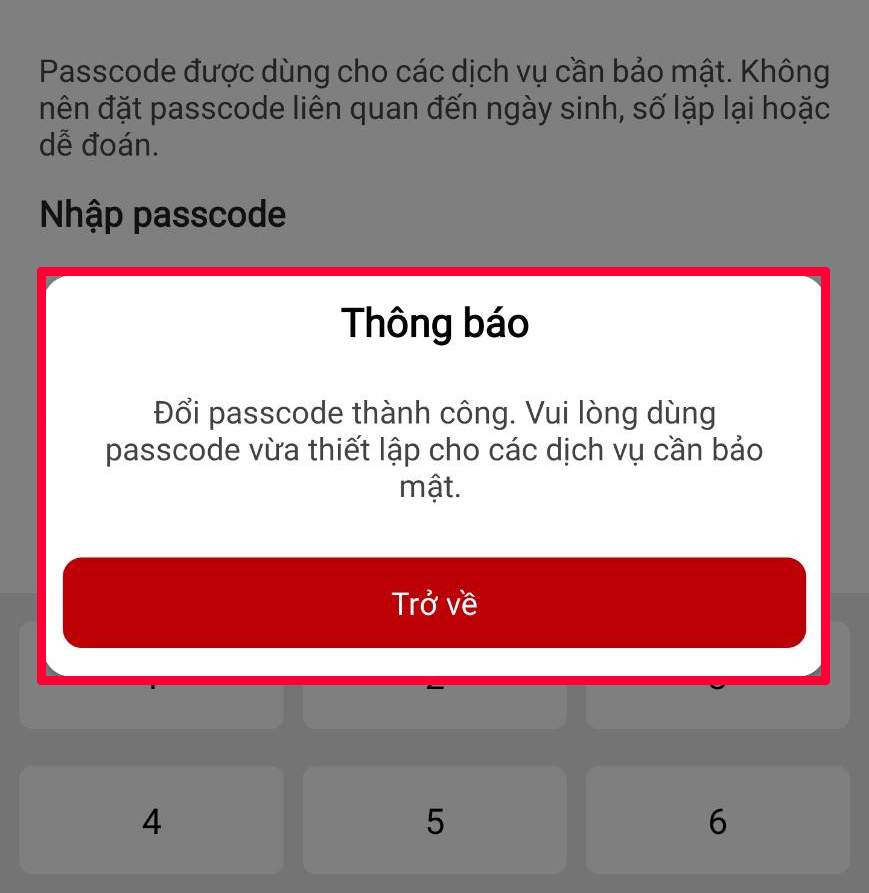The height and width of the screenshot is (893, 869).
Task: Tap the success message text
Action: [x=434, y=448]
